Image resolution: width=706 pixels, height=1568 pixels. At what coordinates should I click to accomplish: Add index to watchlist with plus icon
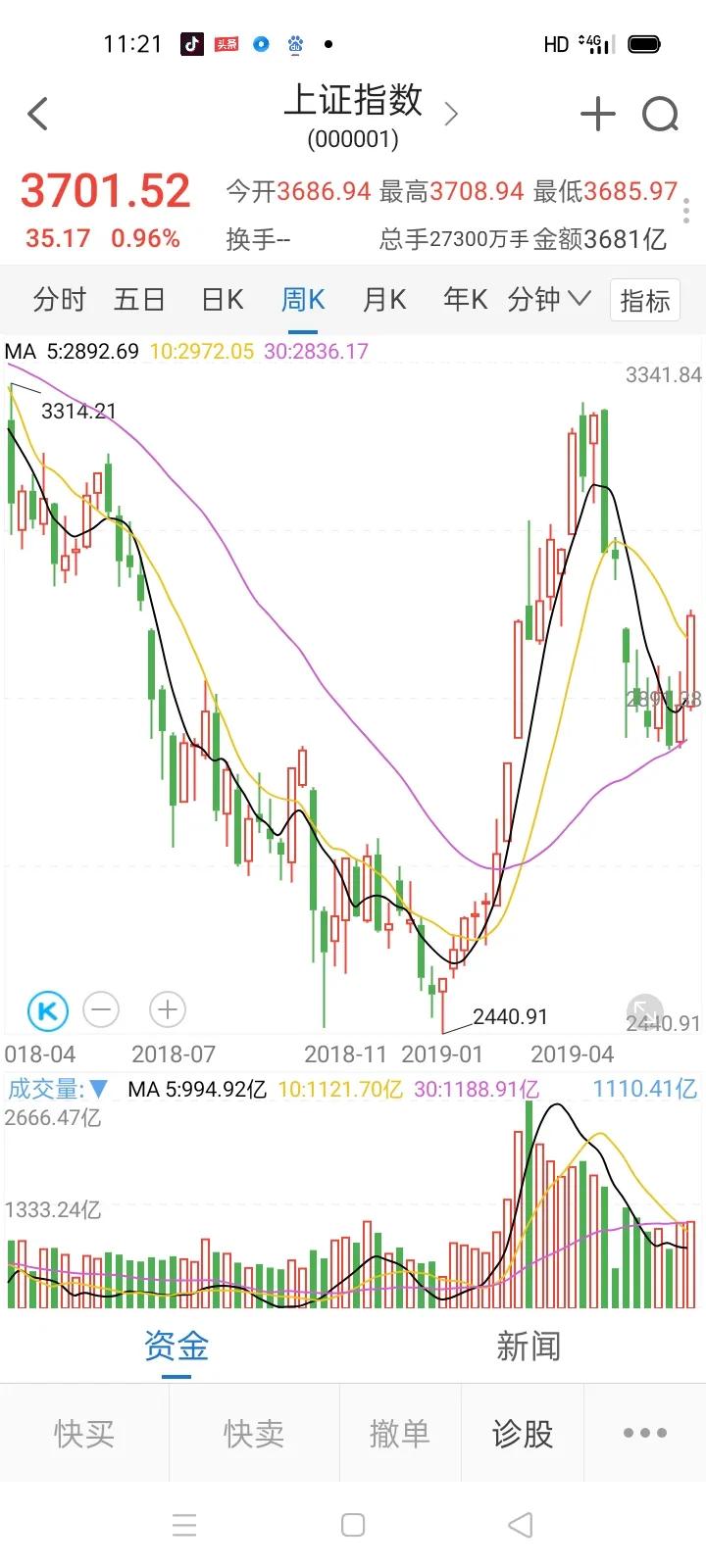point(597,115)
